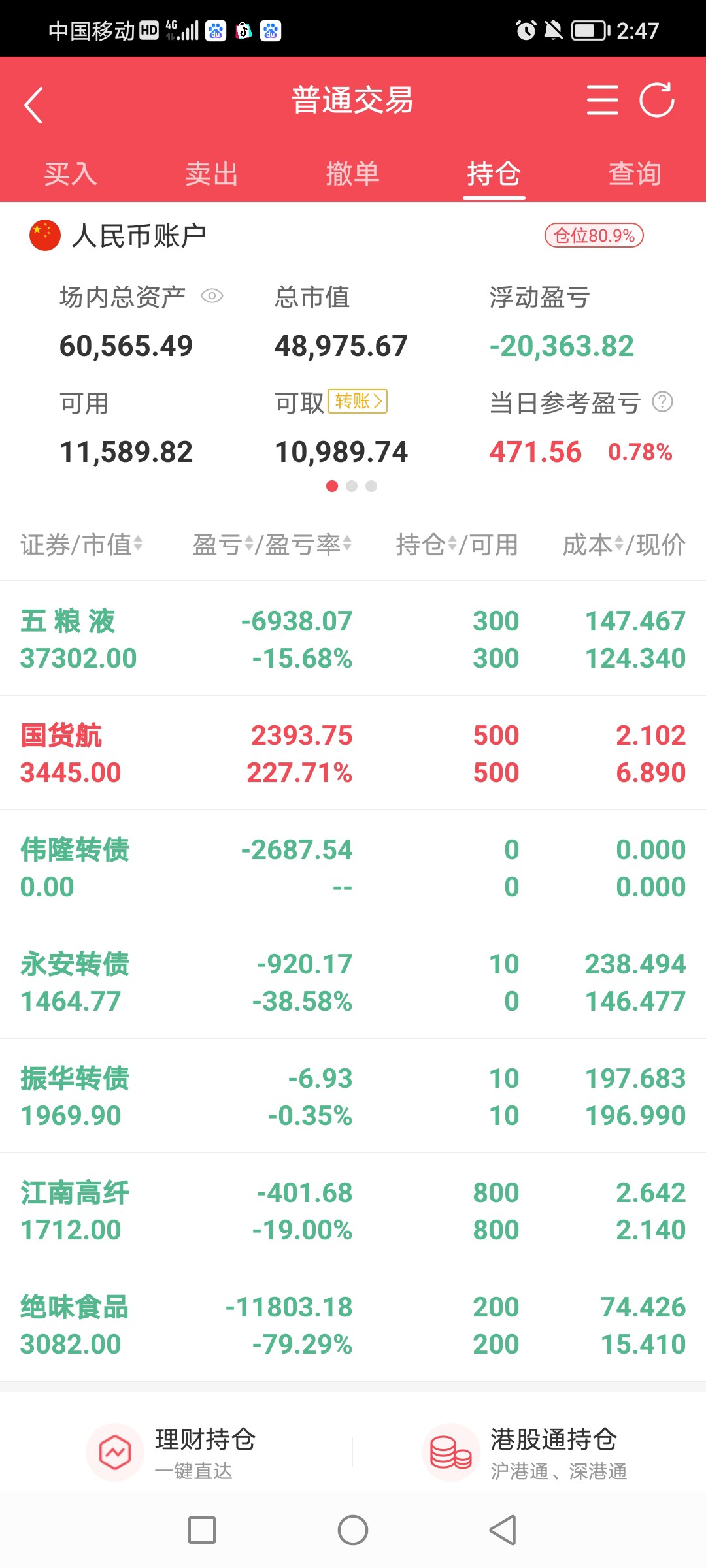The image size is (706, 1568).
Task: Open 港股通持仓 shortcut
Action: 526,1452
